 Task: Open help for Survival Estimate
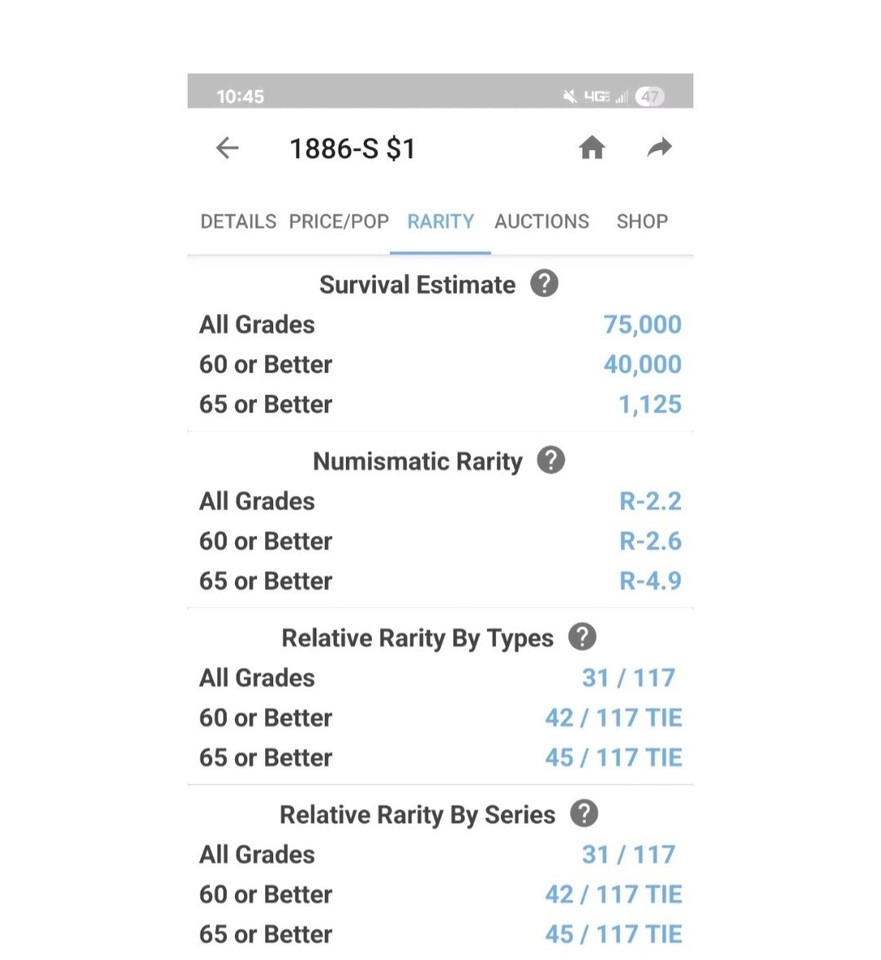544,284
